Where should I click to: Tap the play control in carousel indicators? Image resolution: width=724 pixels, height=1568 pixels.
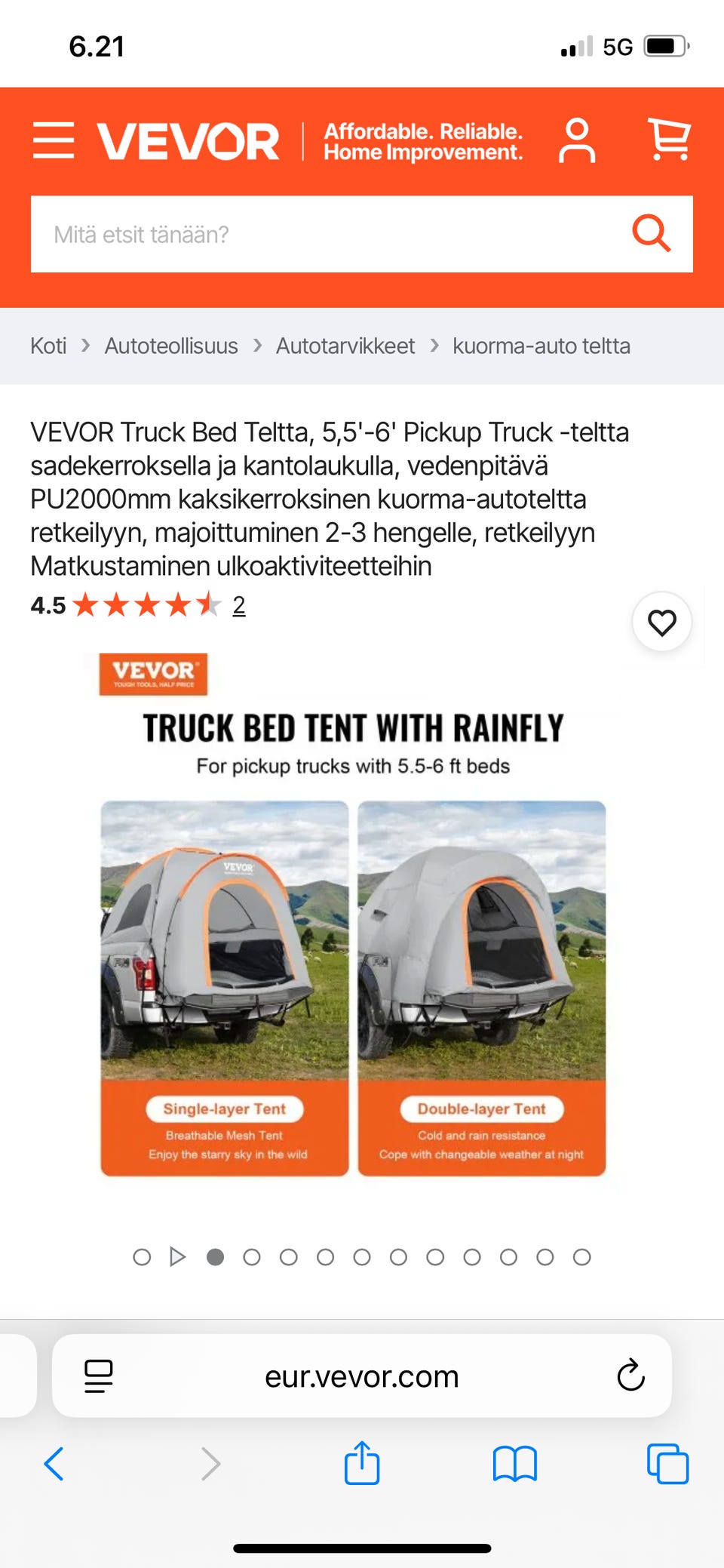click(x=179, y=1257)
